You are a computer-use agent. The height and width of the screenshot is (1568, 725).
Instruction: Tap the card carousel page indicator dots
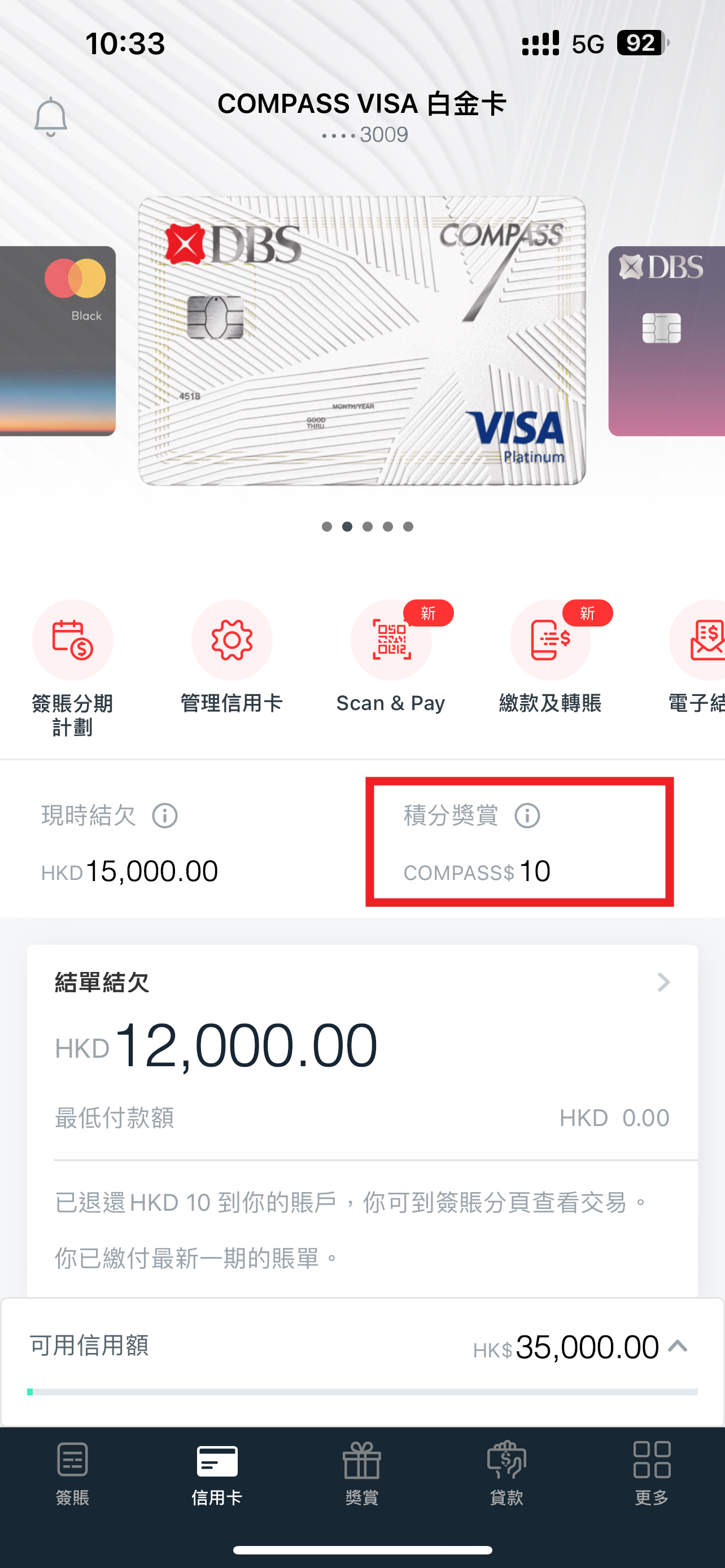(x=367, y=527)
